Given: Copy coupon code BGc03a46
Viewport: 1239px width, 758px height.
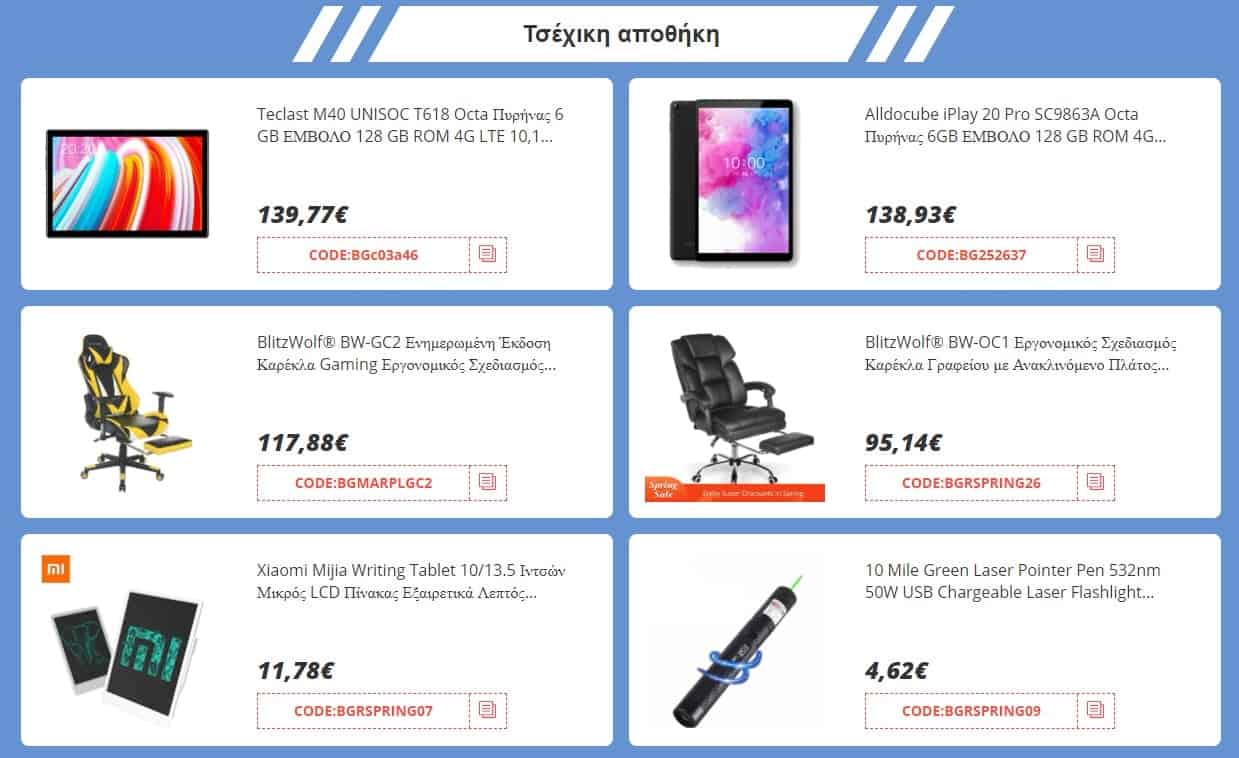Looking at the screenshot, I should pos(488,255).
